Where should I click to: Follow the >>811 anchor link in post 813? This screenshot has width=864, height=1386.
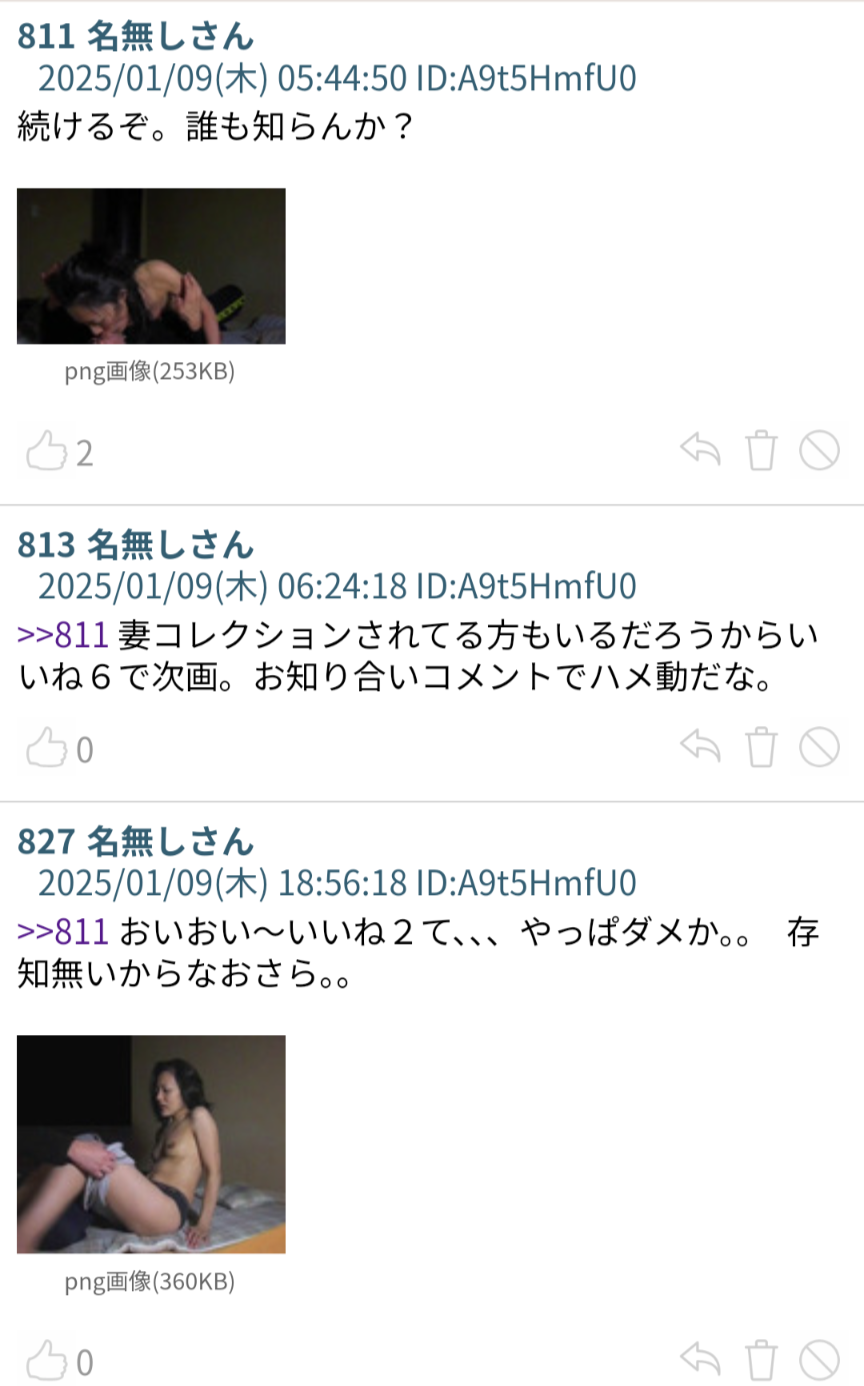click(62, 634)
